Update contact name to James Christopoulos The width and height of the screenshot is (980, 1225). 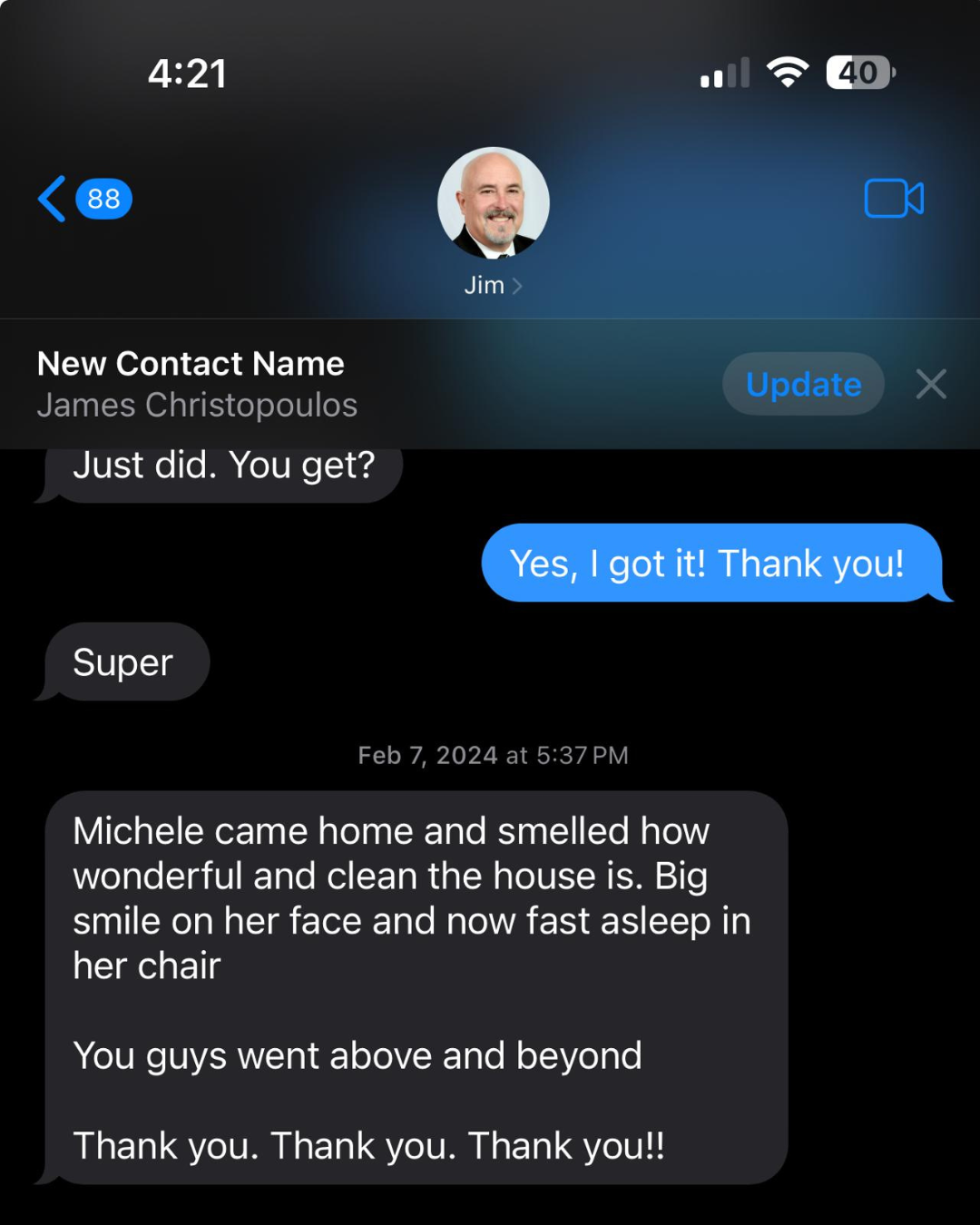(803, 385)
